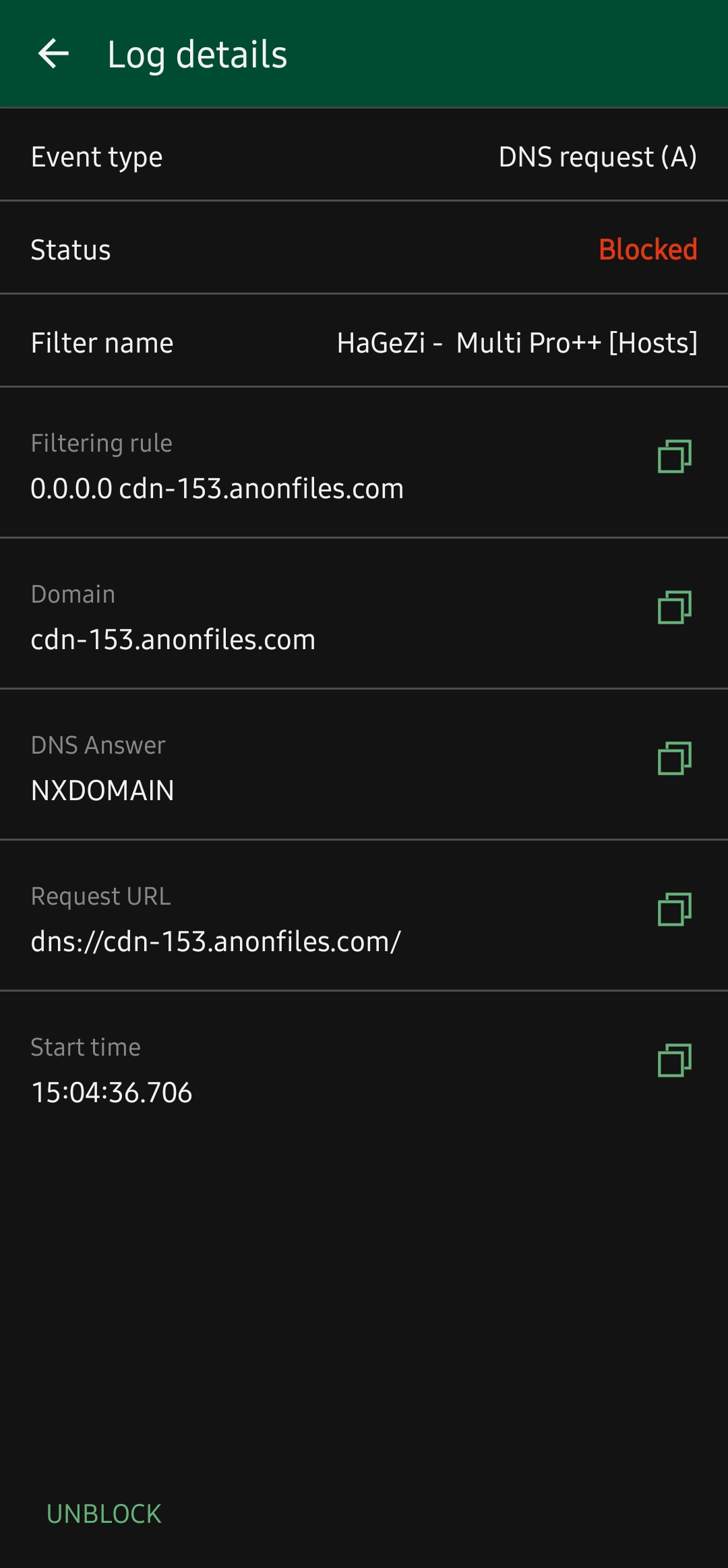Copy the NXDOMAIN DNS answer
Screen dimensions: 728x1568
point(675,759)
